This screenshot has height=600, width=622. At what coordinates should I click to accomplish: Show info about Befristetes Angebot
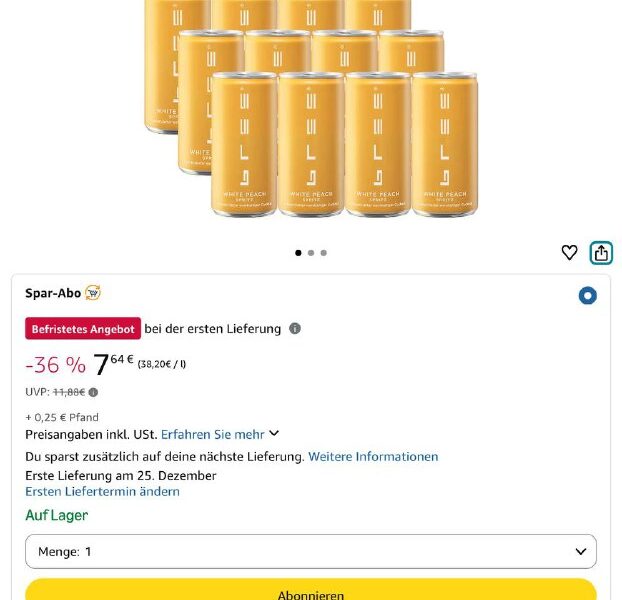295,329
